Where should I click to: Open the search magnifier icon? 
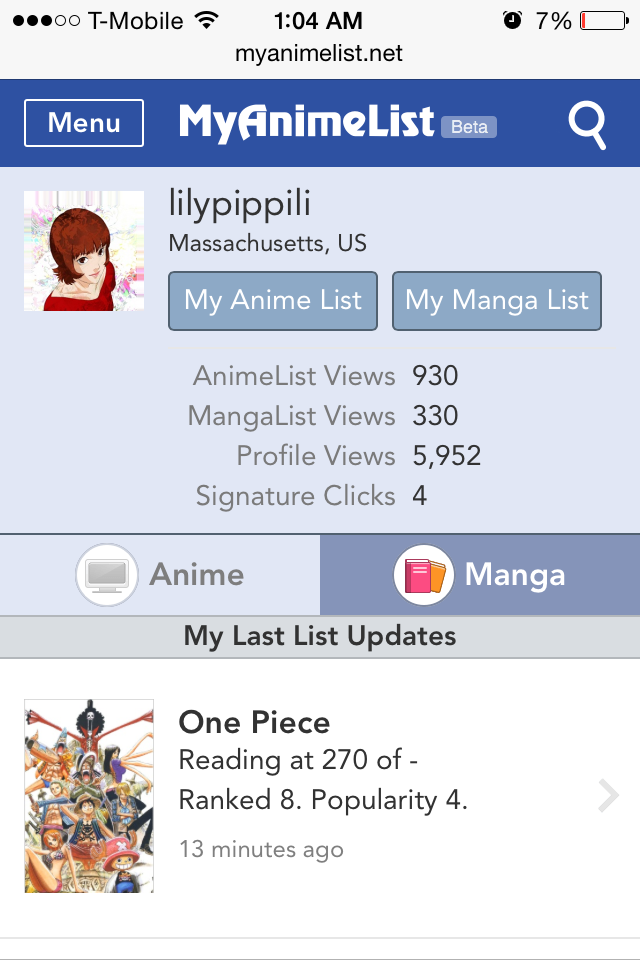587,125
